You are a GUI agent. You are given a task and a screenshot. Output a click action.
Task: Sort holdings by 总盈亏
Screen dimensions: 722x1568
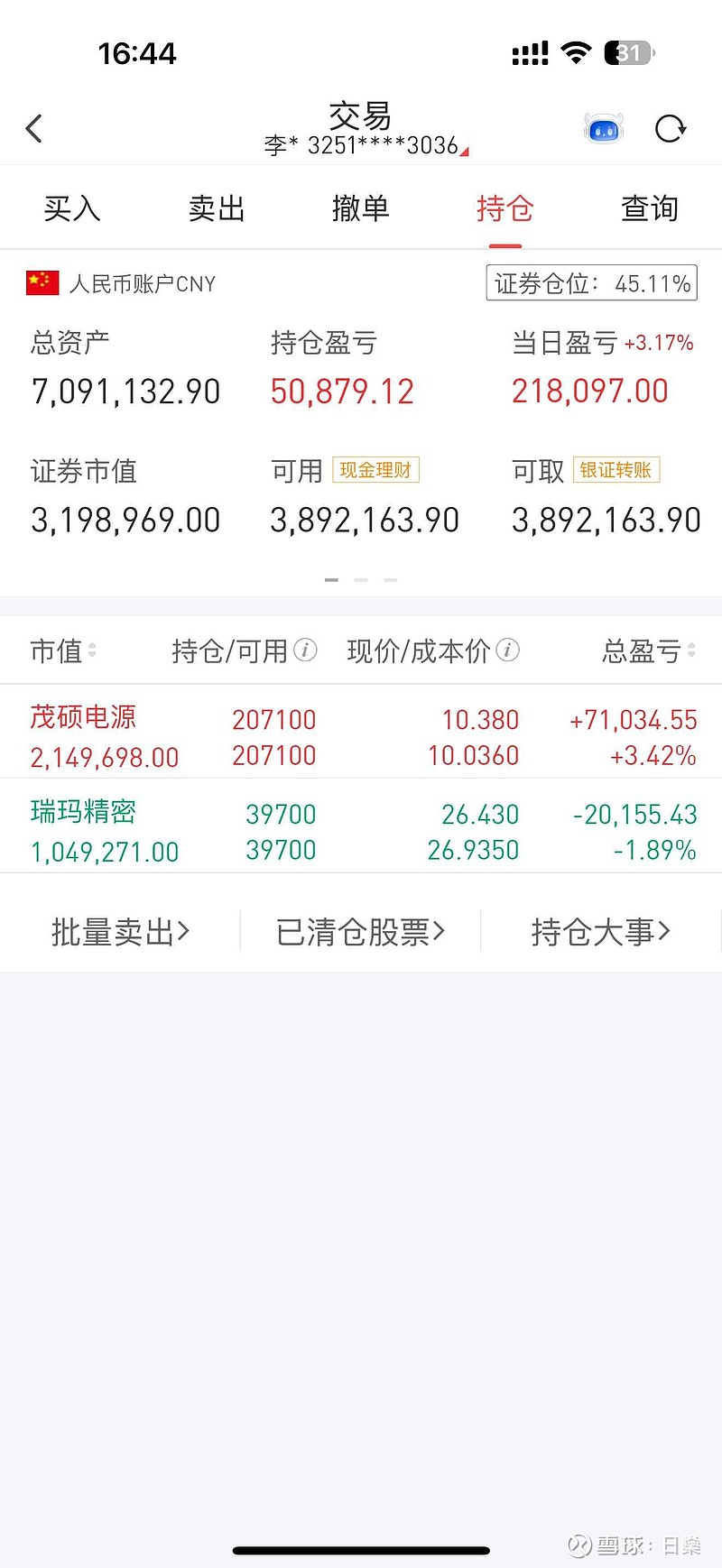pos(648,650)
